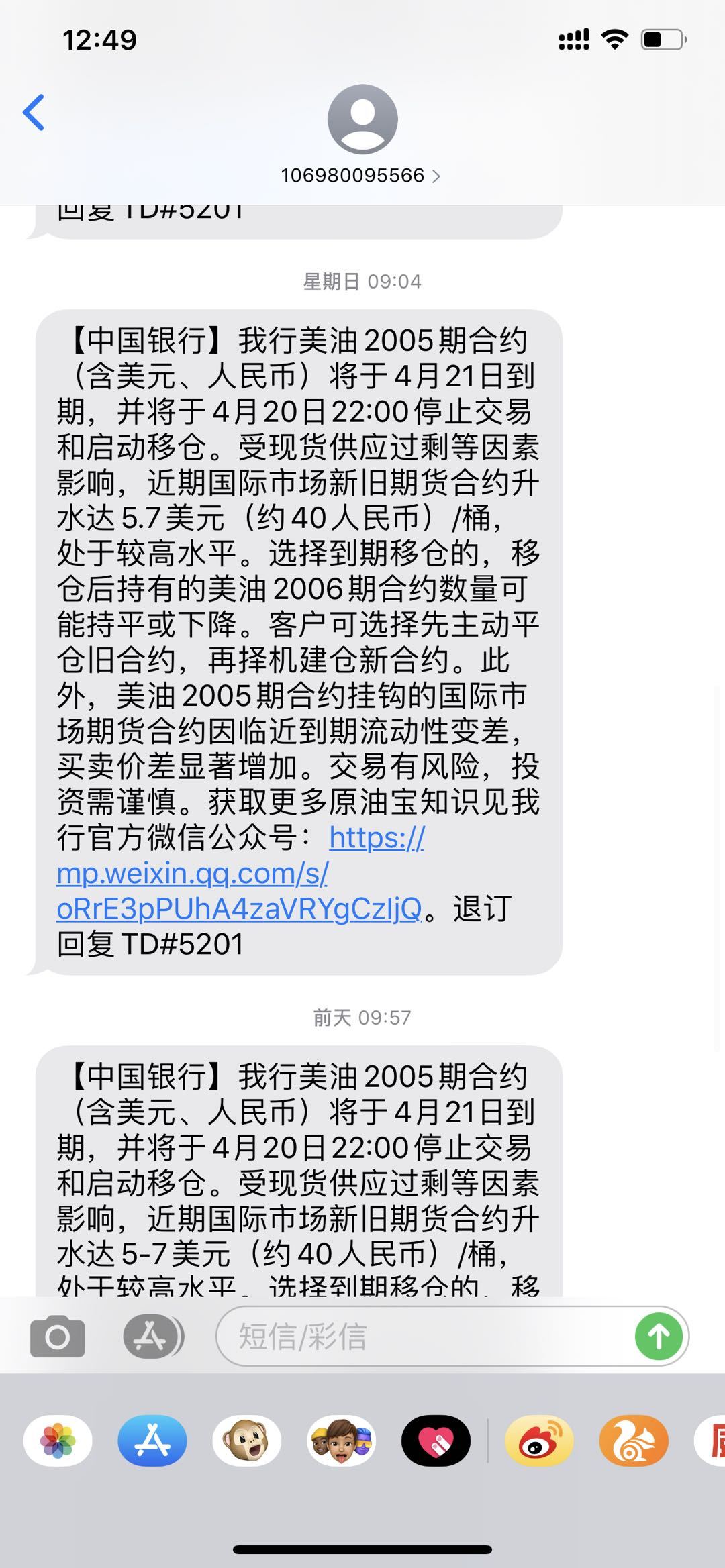Tap the contact avatar at the top
Image resolution: width=725 pixels, height=1568 pixels.
(x=361, y=118)
